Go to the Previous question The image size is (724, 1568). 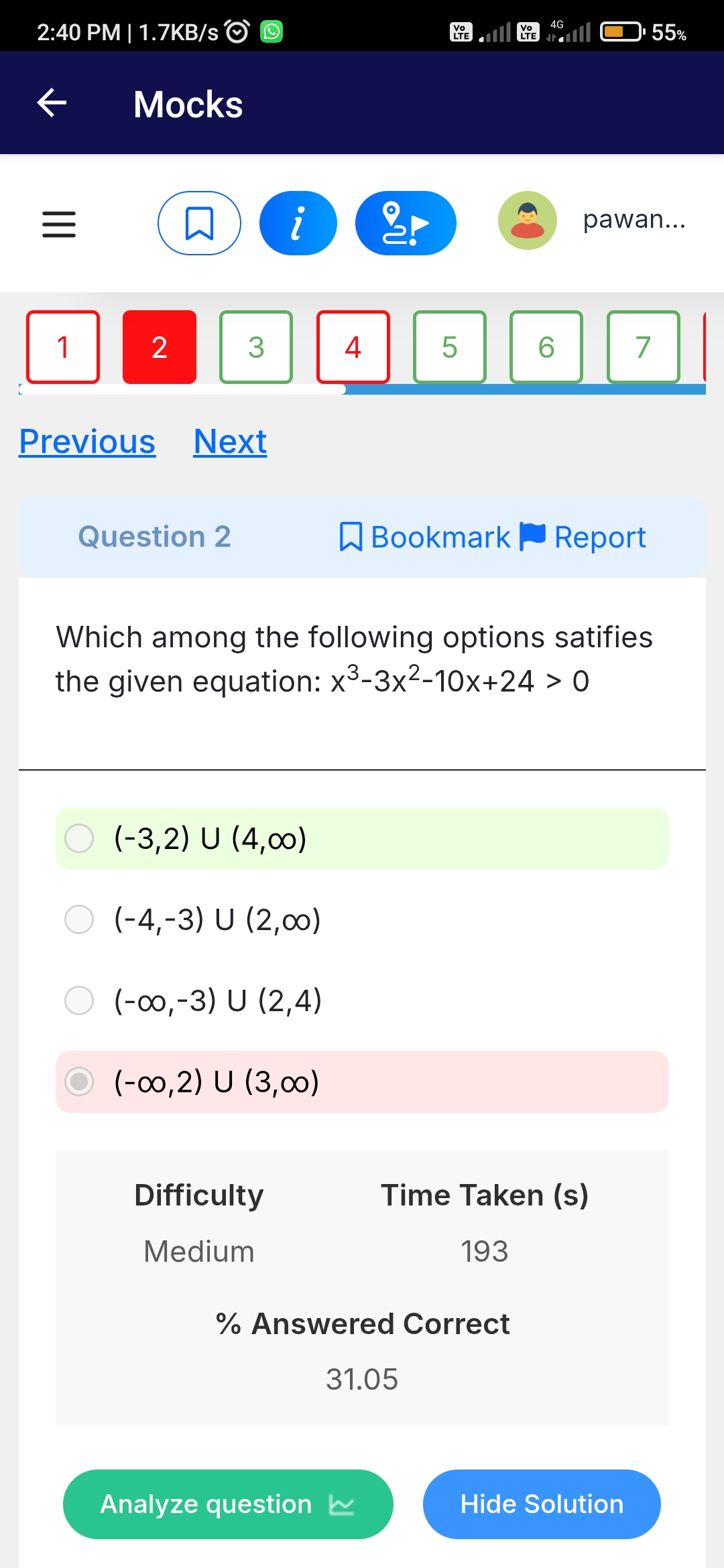87,442
